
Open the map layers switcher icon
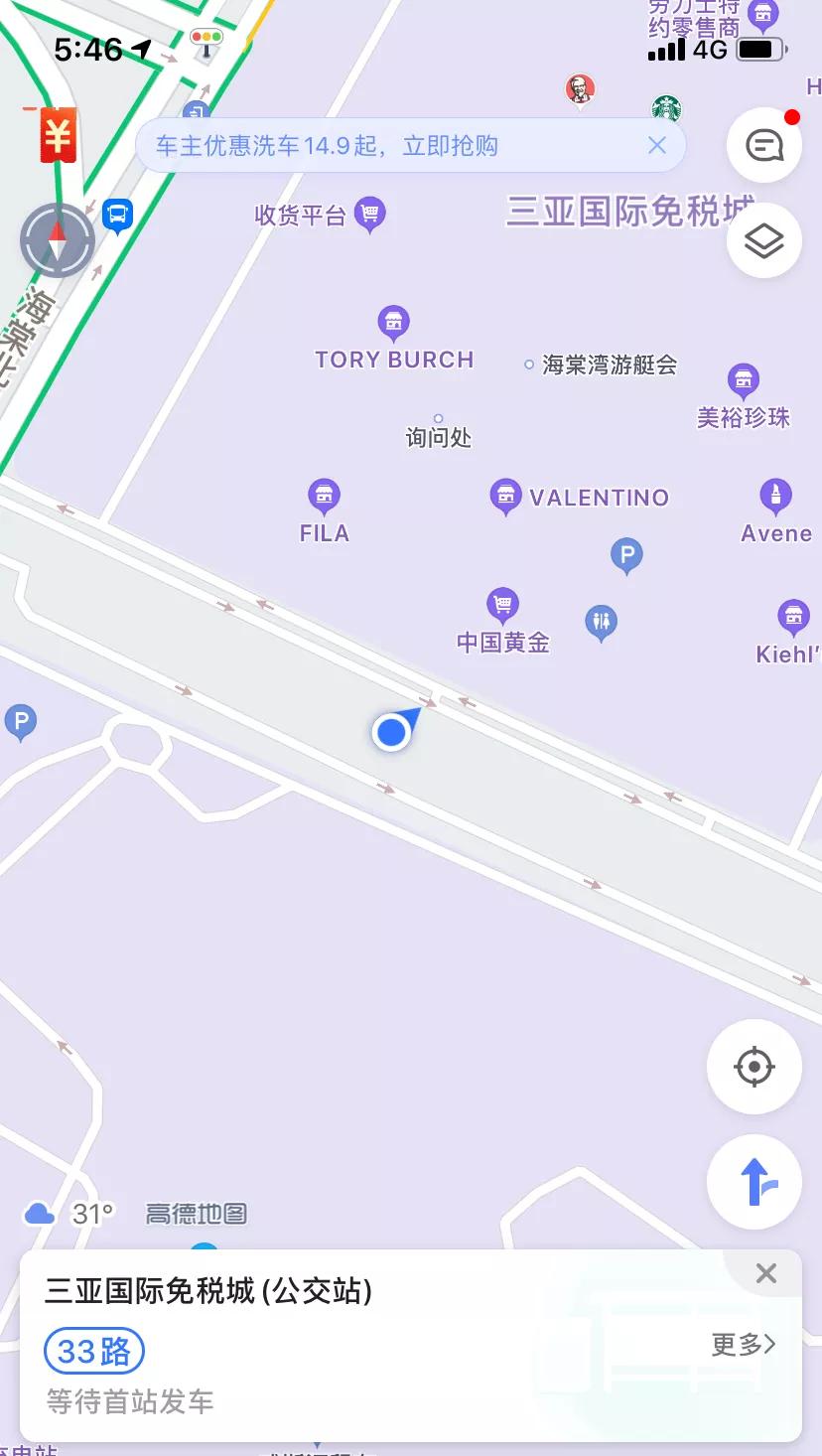763,241
